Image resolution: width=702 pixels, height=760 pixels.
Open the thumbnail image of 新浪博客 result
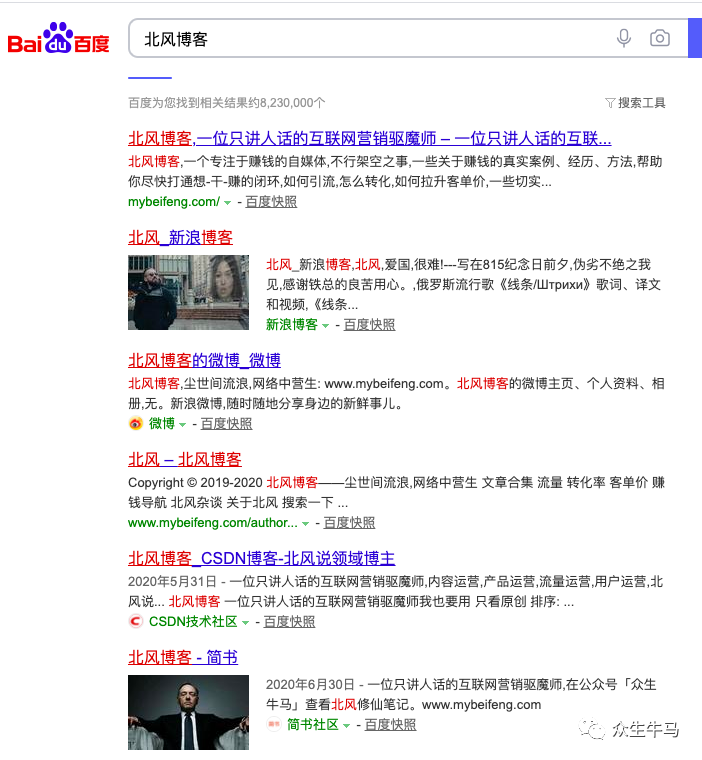(188, 292)
